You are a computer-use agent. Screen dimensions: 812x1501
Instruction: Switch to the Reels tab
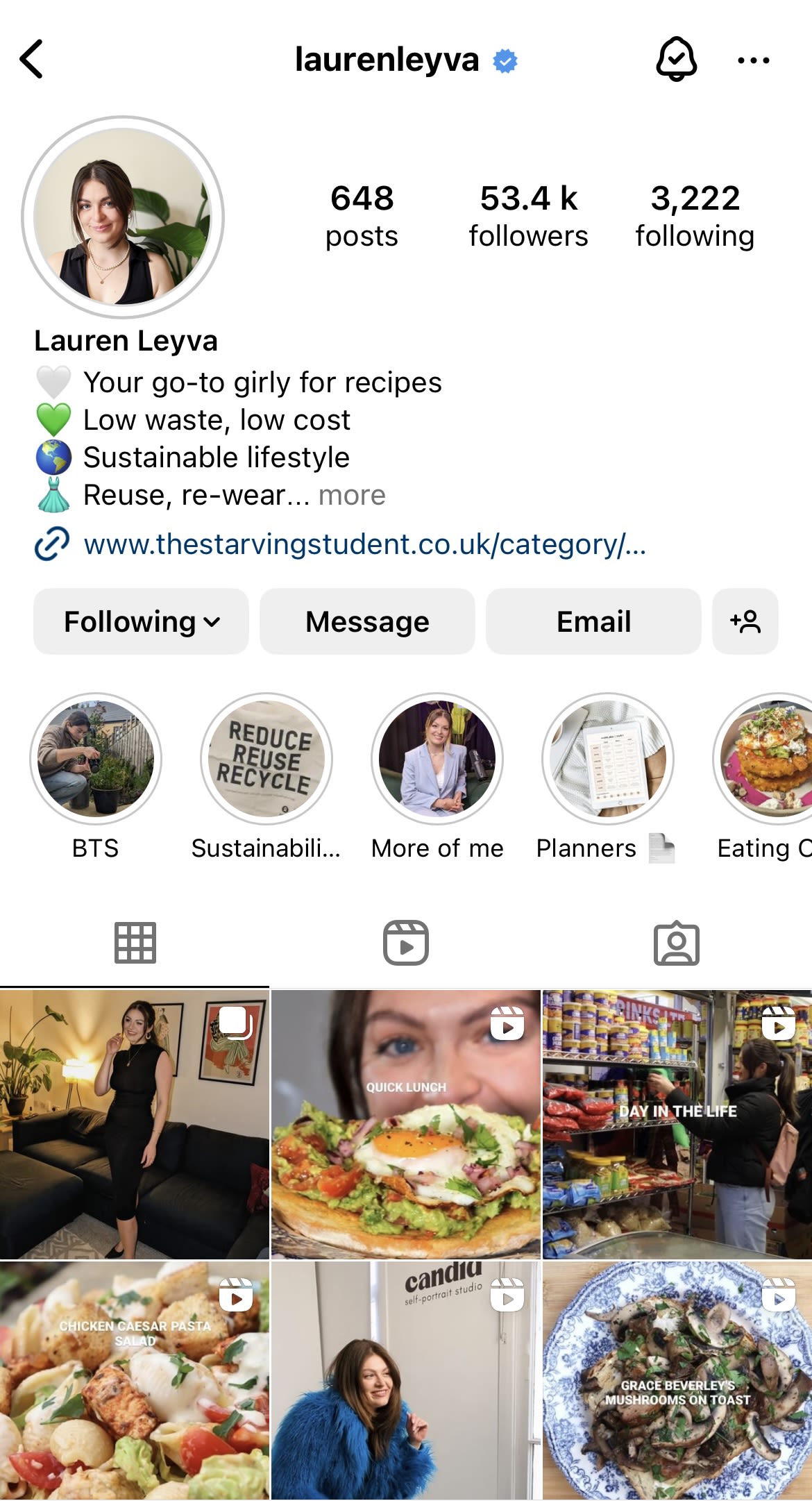406,943
